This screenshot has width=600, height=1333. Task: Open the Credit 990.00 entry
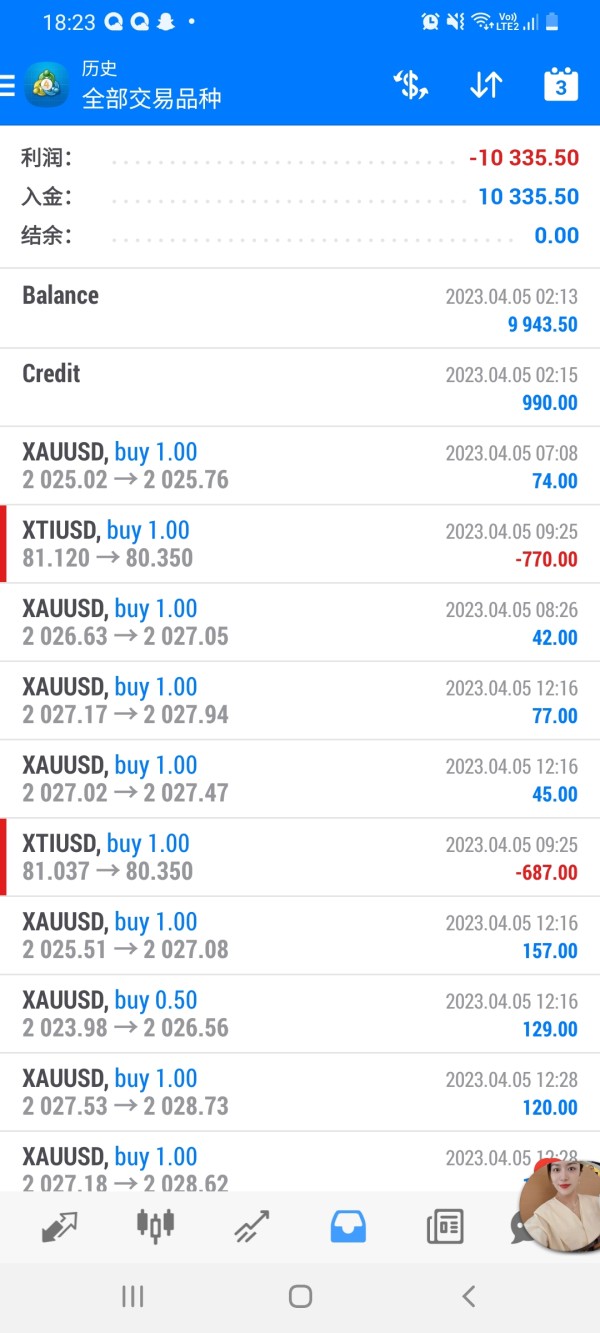pyautogui.click(x=300, y=387)
